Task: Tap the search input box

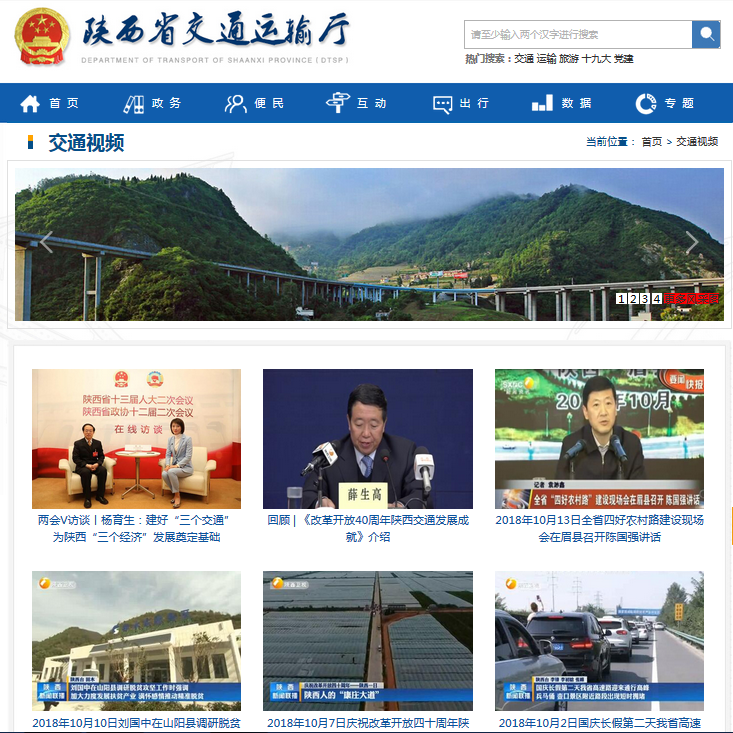Action: pos(578,34)
